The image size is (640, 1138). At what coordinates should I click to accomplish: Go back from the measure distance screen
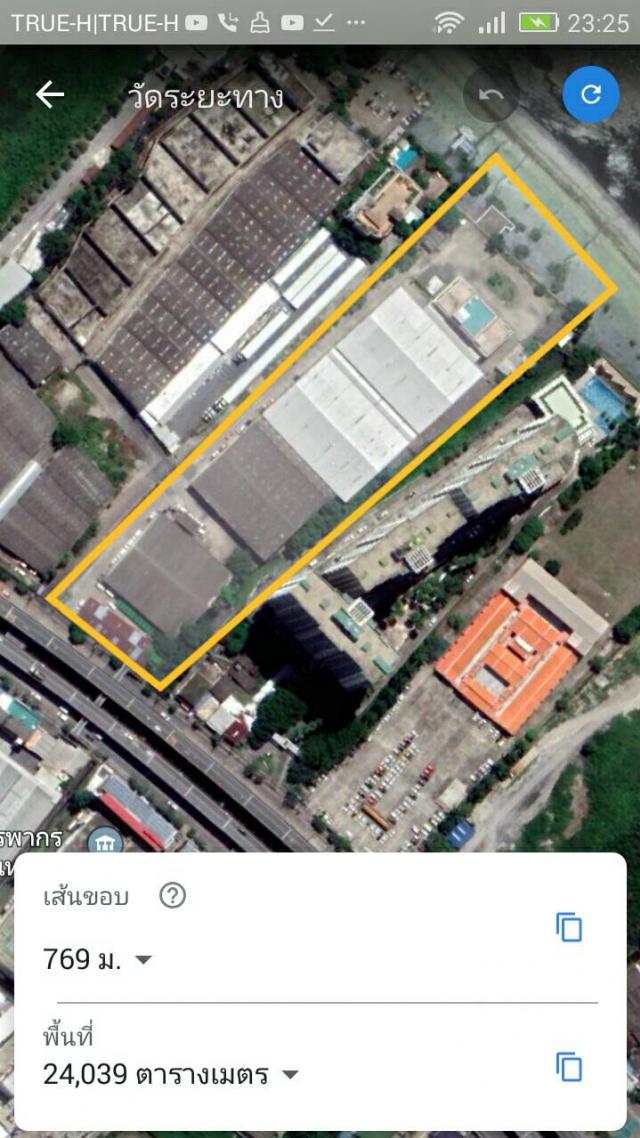(x=50, y=94)
